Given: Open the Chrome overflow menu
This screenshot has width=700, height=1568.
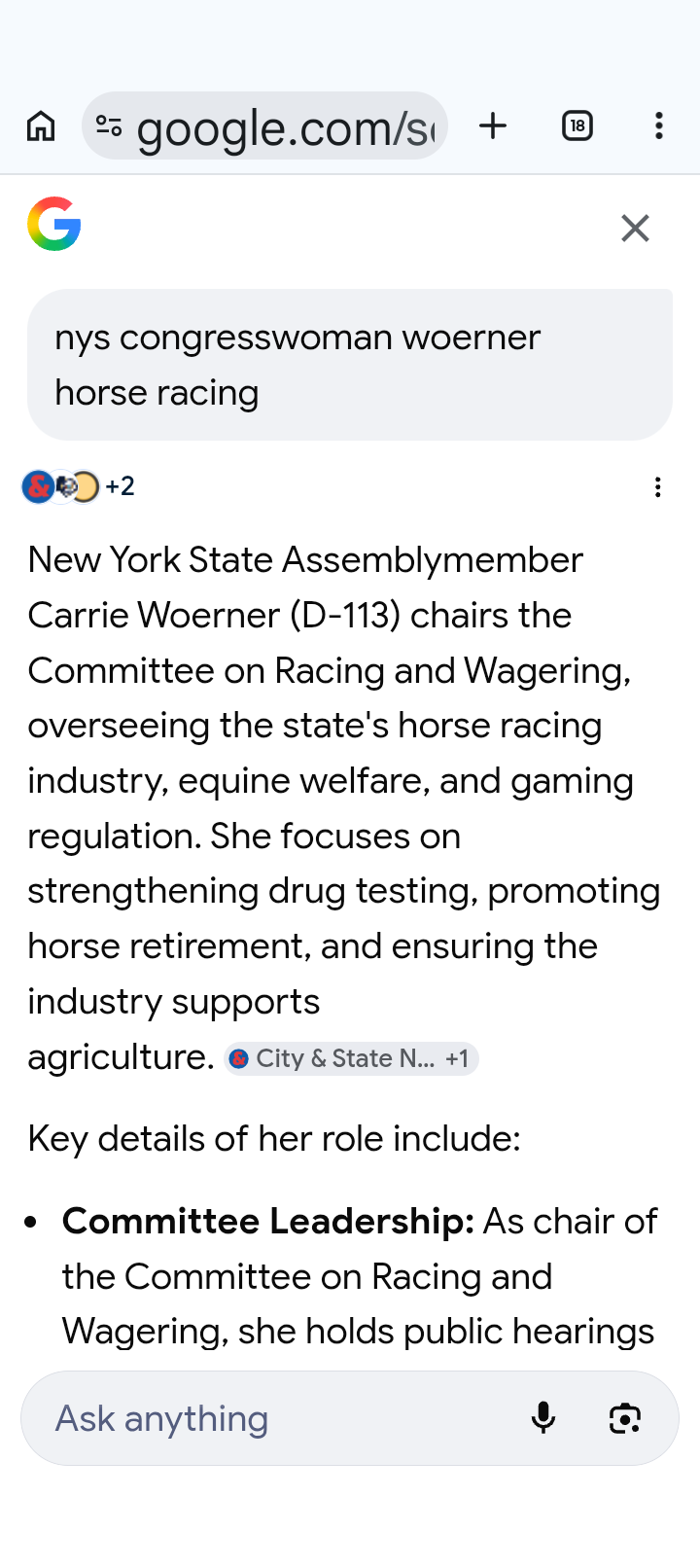Looking at the screenshot, I should [659, 126].
